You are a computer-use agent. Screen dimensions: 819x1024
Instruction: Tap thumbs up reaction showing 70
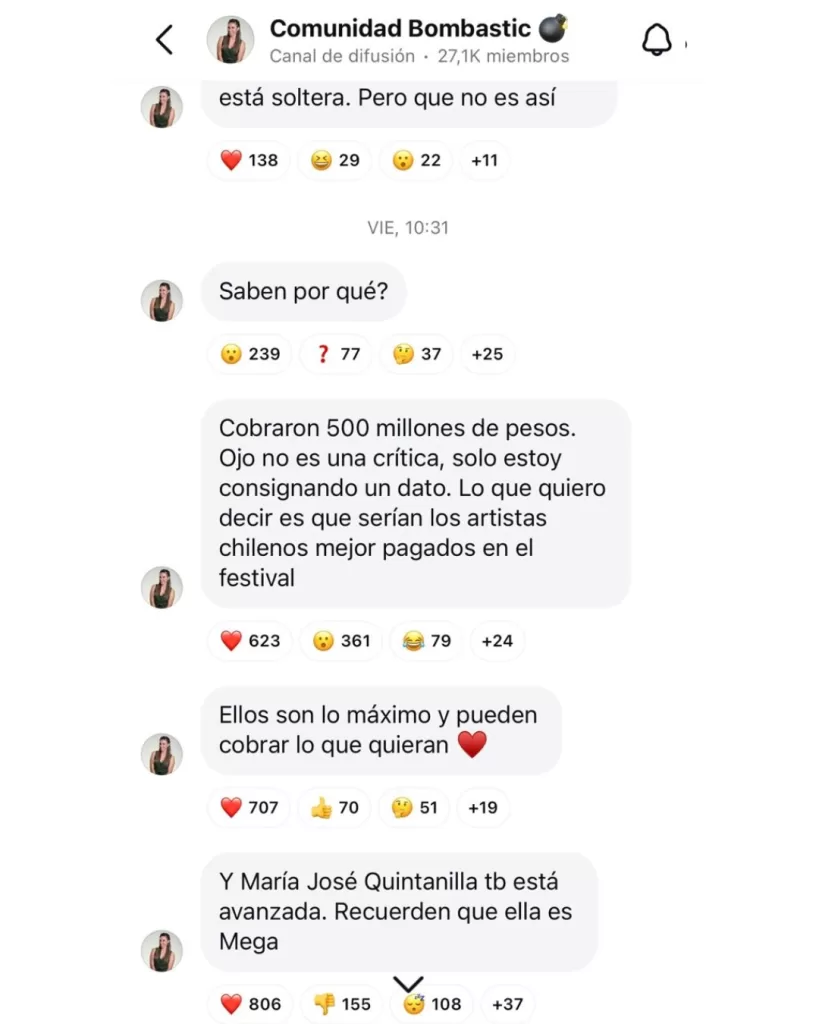pyautogui.click(x=334, y=807)
